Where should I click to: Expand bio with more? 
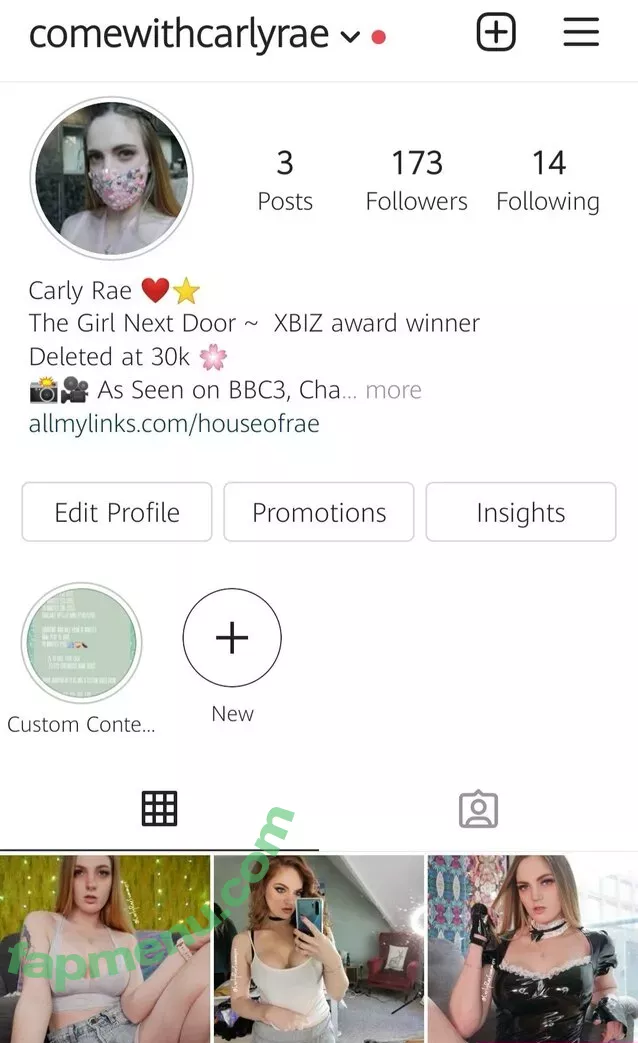click(x=393, y=390)
